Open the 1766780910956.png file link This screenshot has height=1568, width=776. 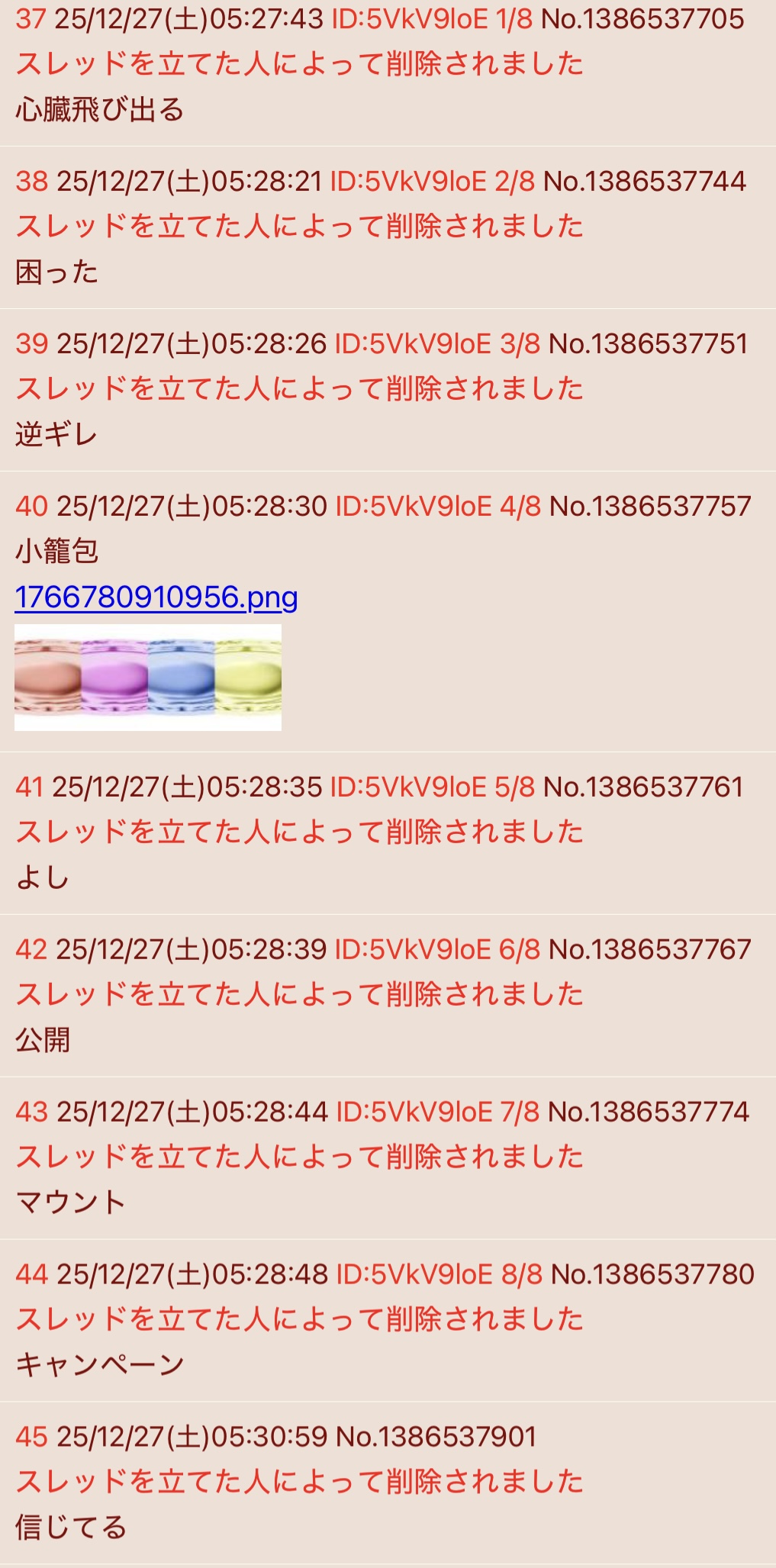pyautogui.click(x=156, y=597)
